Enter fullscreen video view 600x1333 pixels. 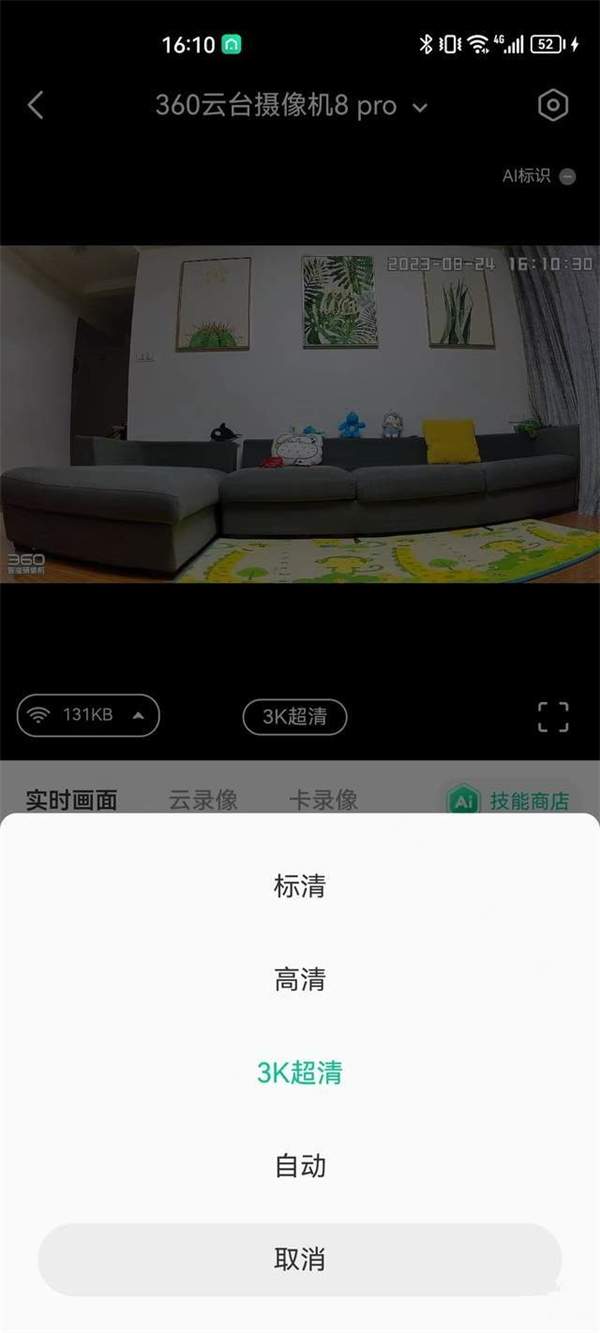(552, 716)
